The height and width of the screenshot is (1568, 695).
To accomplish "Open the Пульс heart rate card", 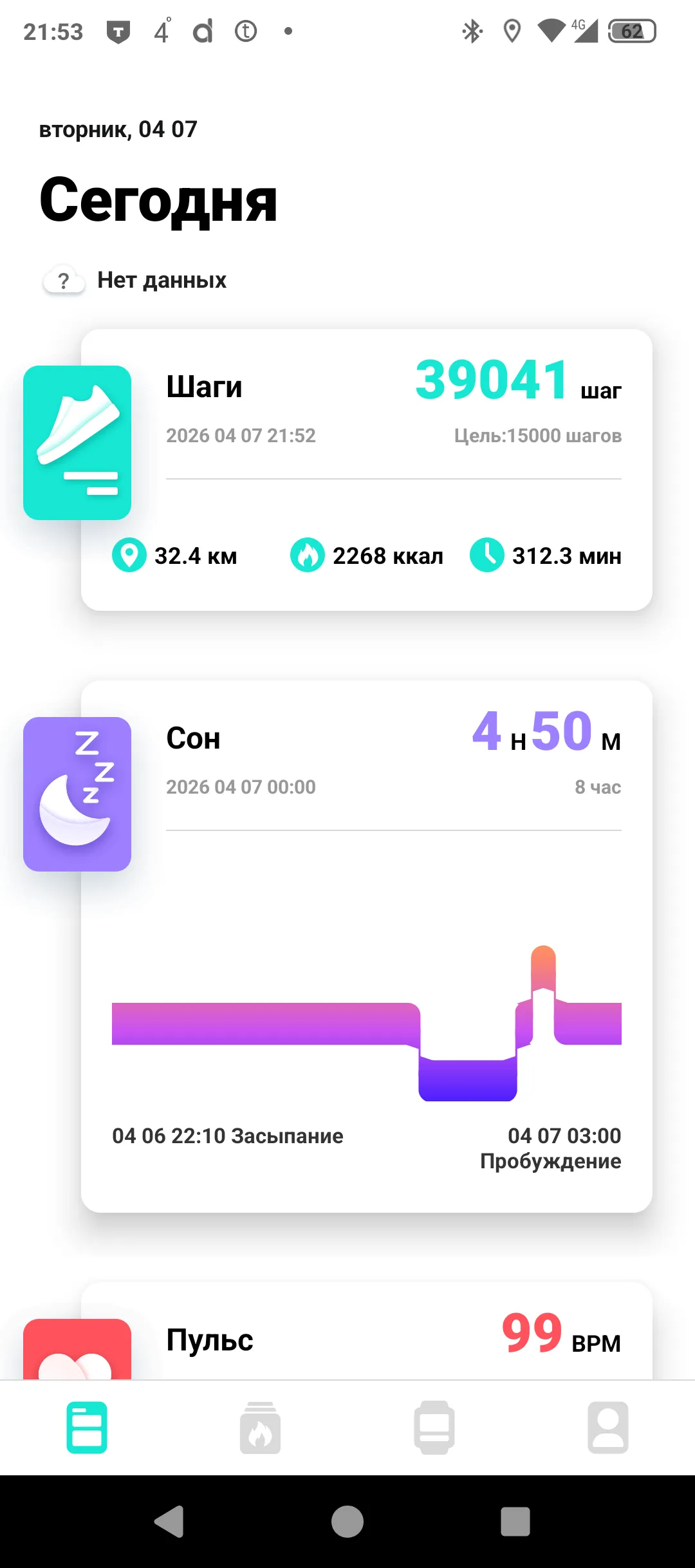I will 367,1331.
